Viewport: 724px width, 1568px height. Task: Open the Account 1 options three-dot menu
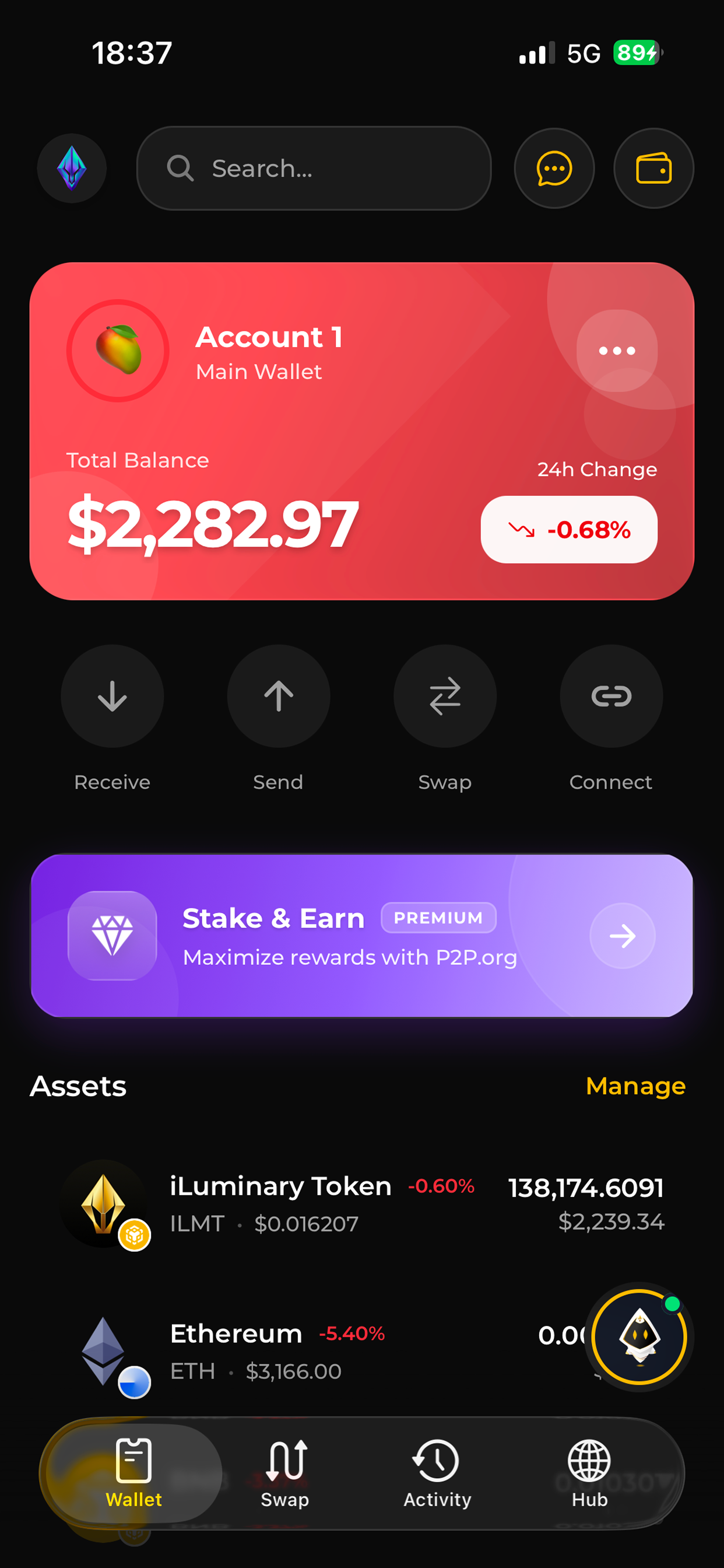616,350
